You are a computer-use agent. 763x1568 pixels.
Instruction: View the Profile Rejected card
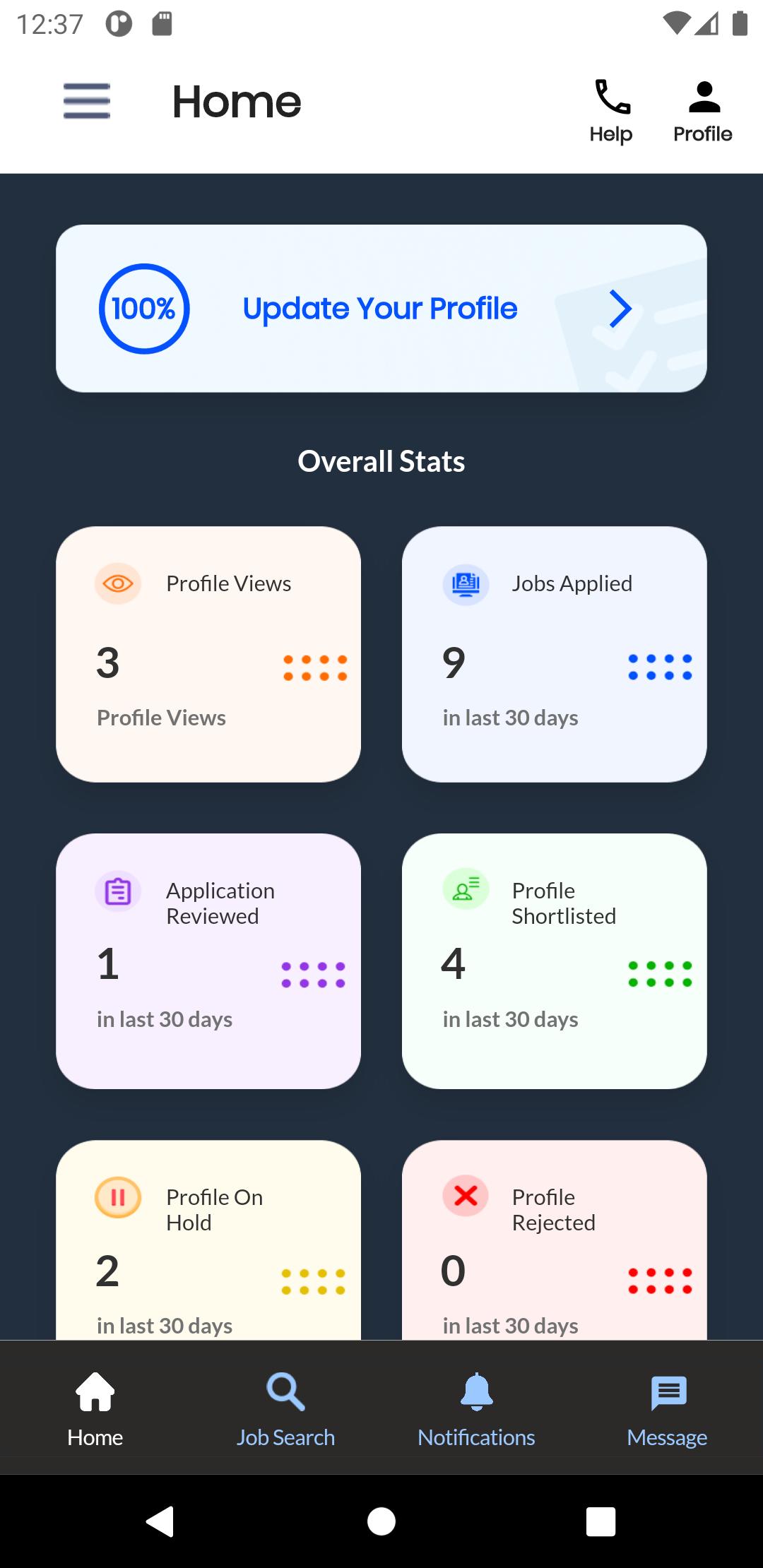[555, 1243]
